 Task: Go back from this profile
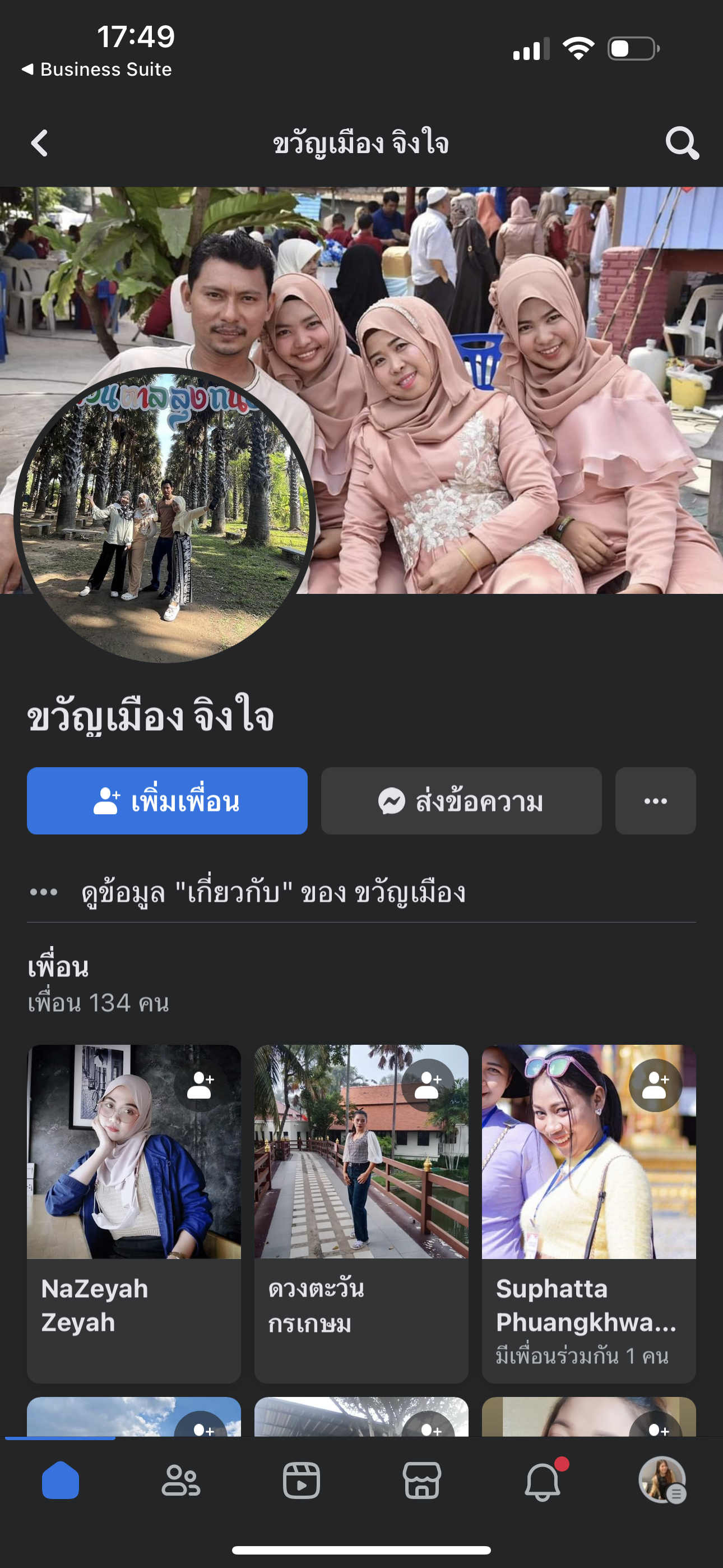40,144
